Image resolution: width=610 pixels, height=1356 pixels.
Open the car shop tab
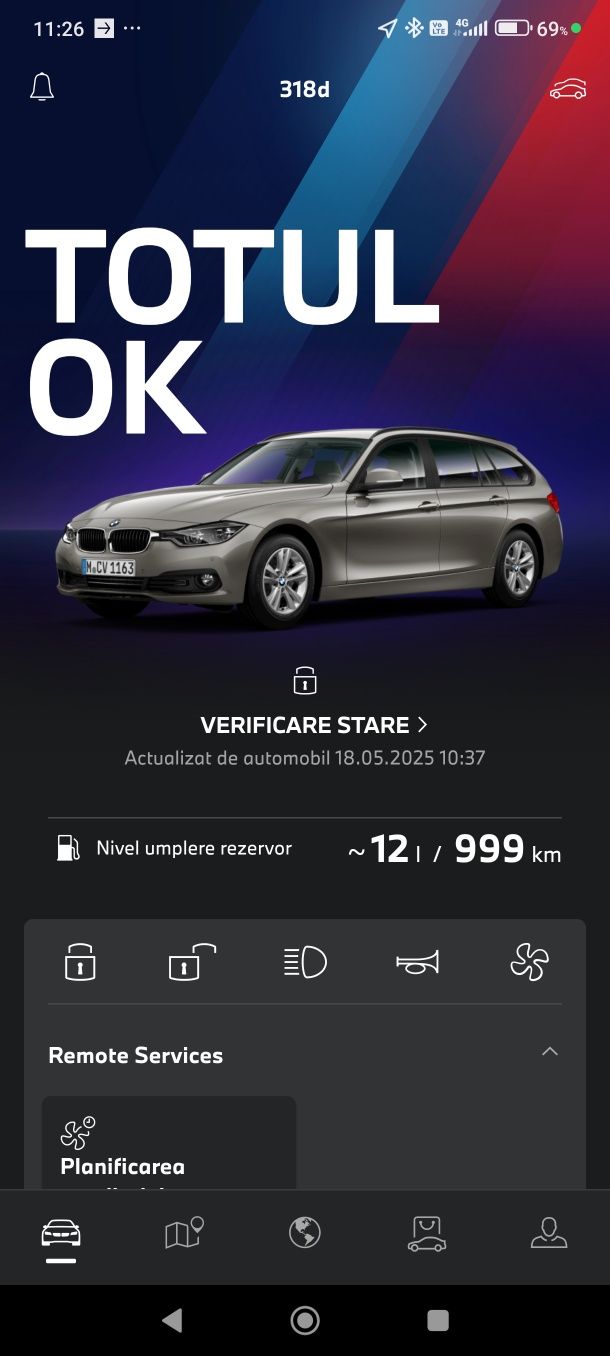click(x=427, y=1234)
